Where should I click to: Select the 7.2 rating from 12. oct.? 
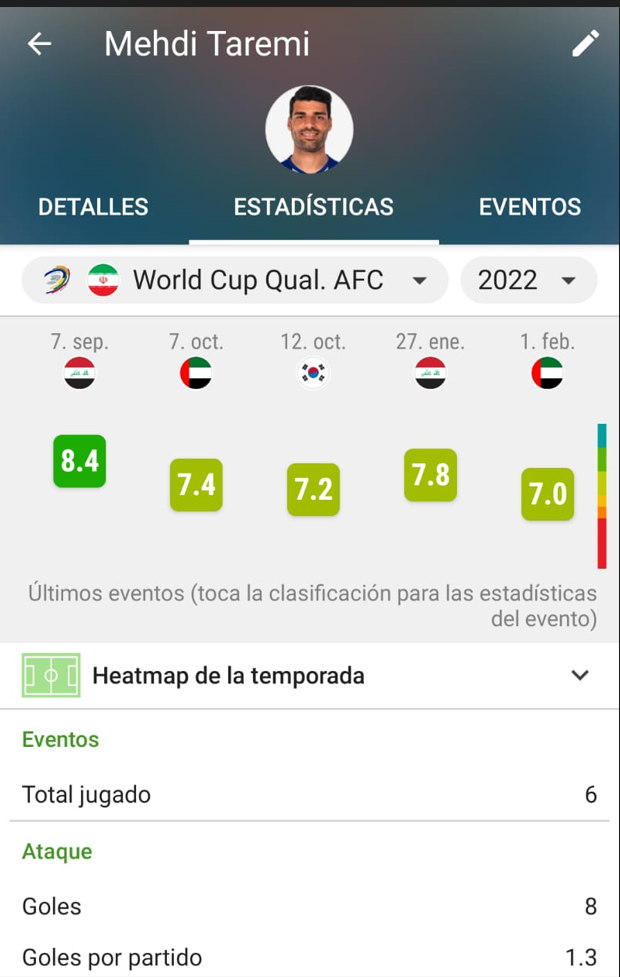(x=313, y=489)
